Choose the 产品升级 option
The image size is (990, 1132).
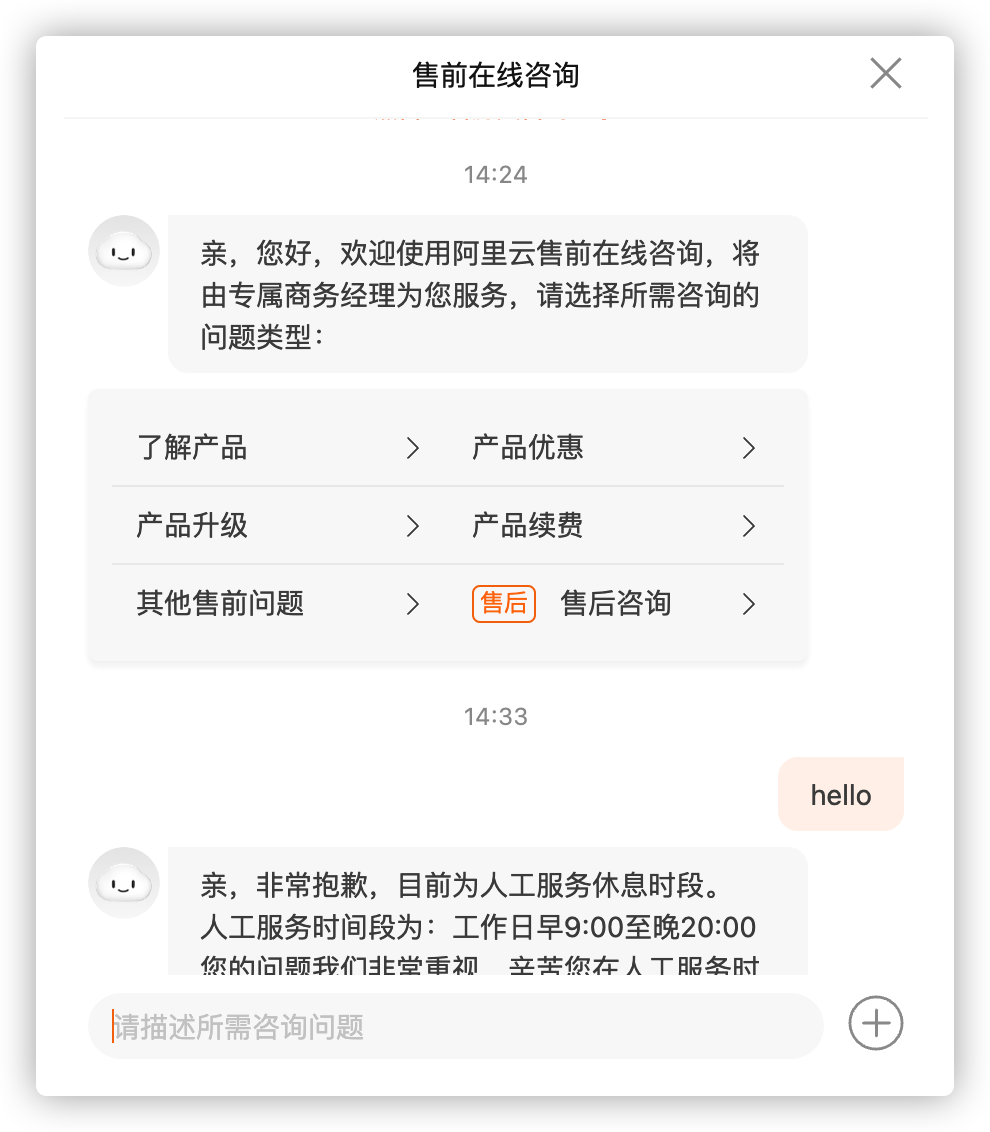click(278, 526)
